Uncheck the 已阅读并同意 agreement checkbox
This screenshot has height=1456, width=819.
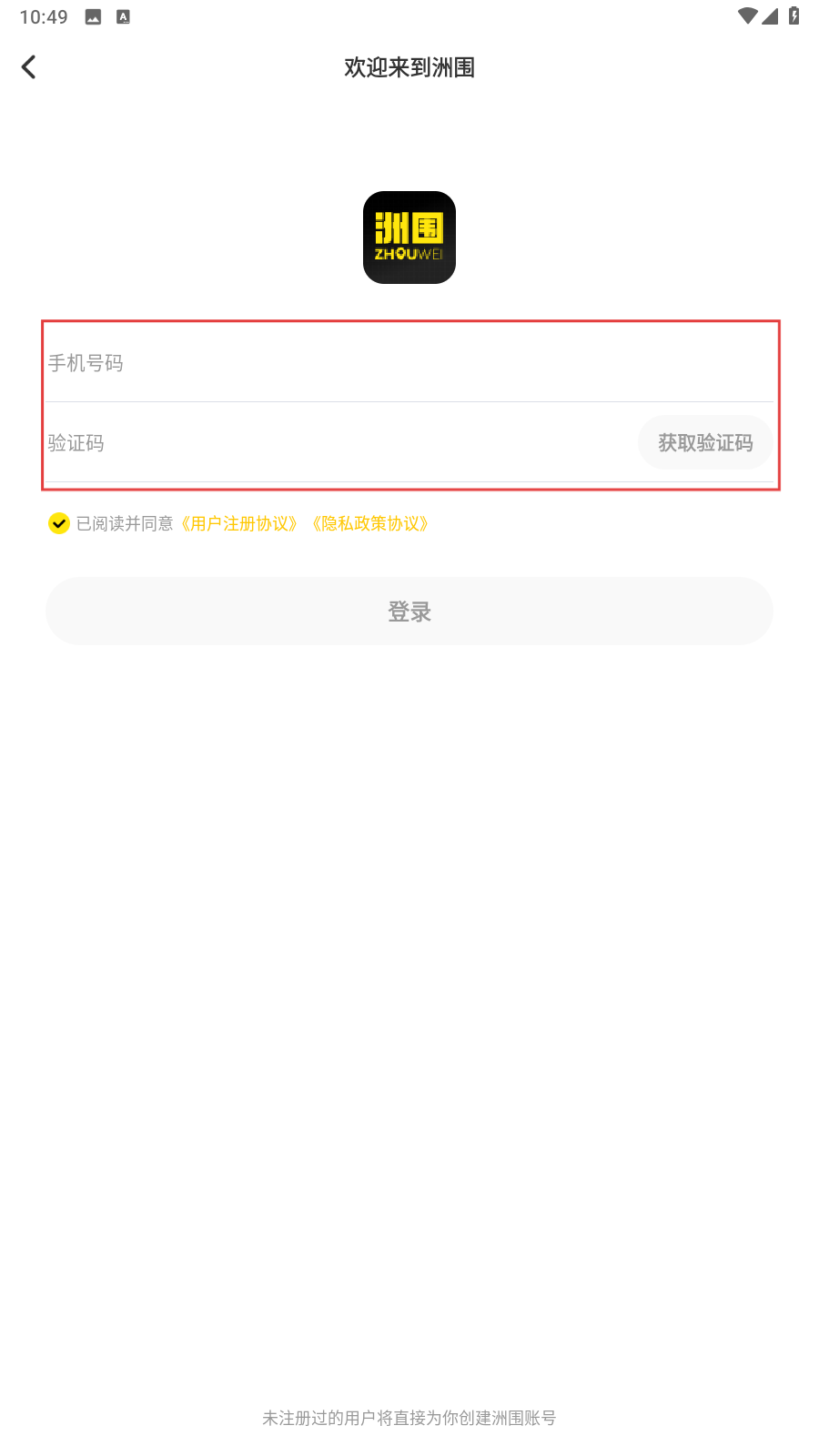coord(59,523)
